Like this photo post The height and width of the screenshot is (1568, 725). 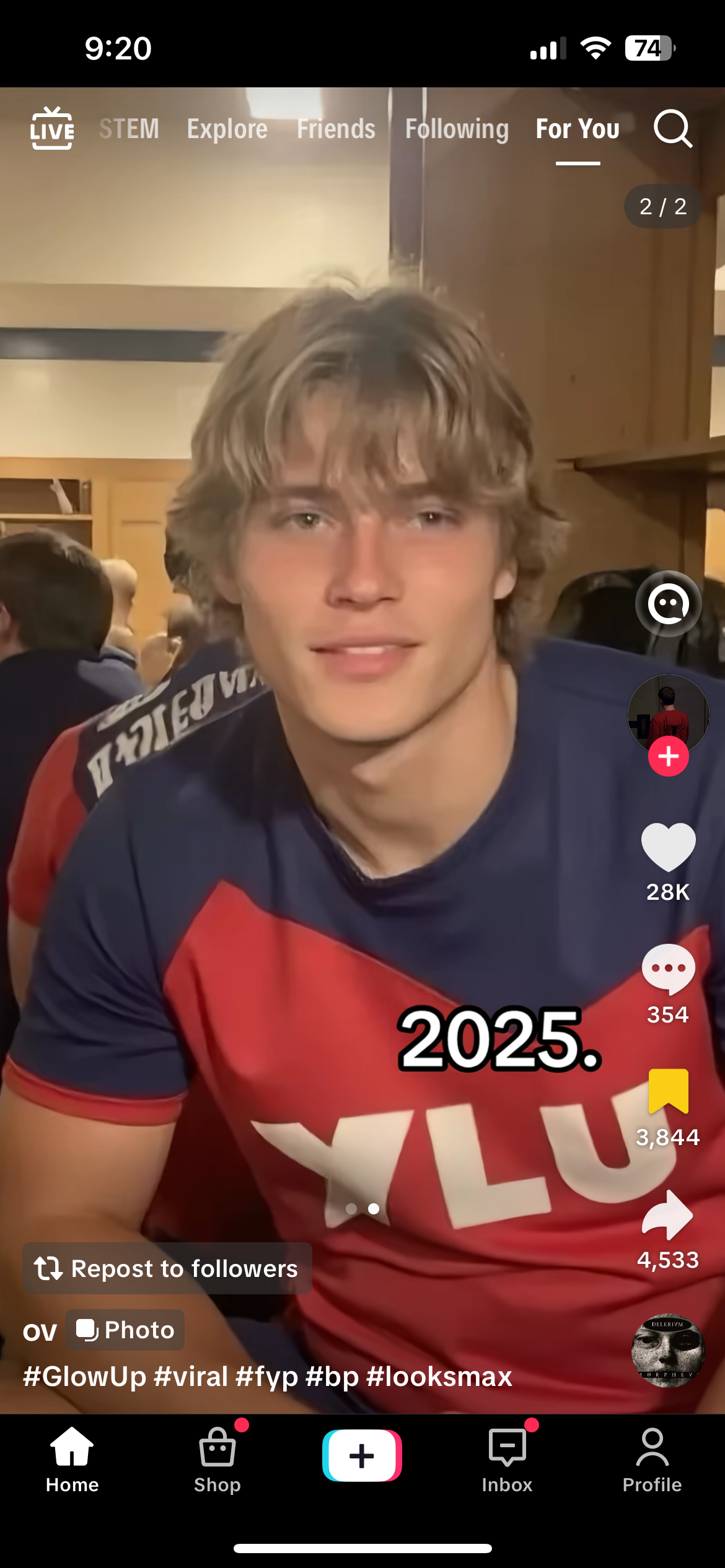coord(668,847)
